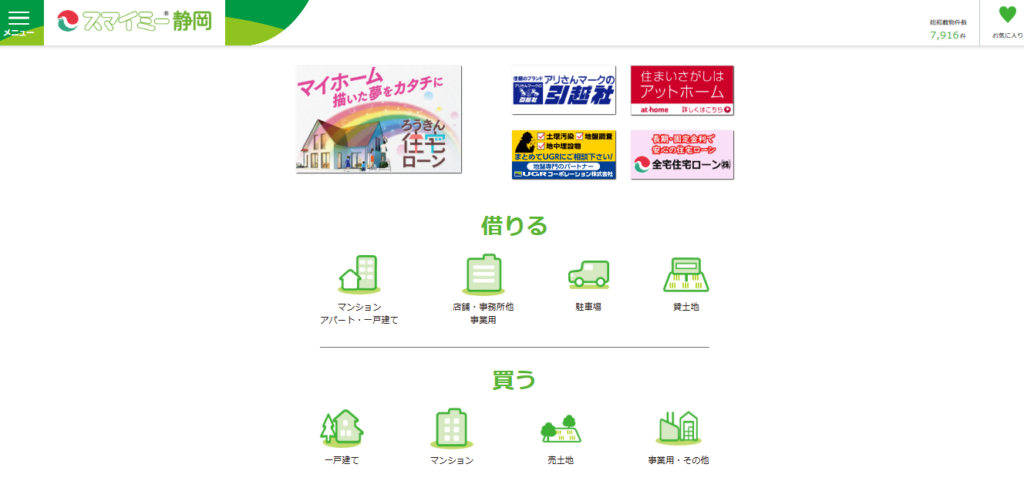Choose 事業用・その他 for purchase
Image resolution: width=1024 pixels, height=481 pixels.
click(x=677, y=437)
